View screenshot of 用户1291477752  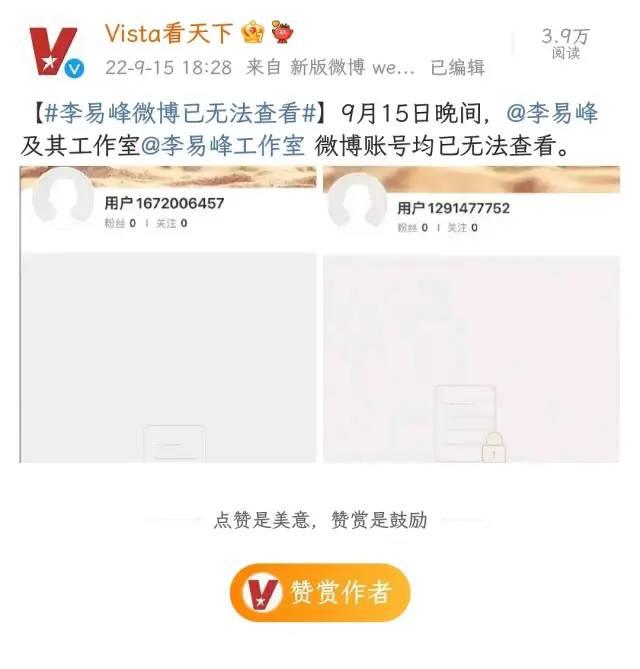[471, 315]
